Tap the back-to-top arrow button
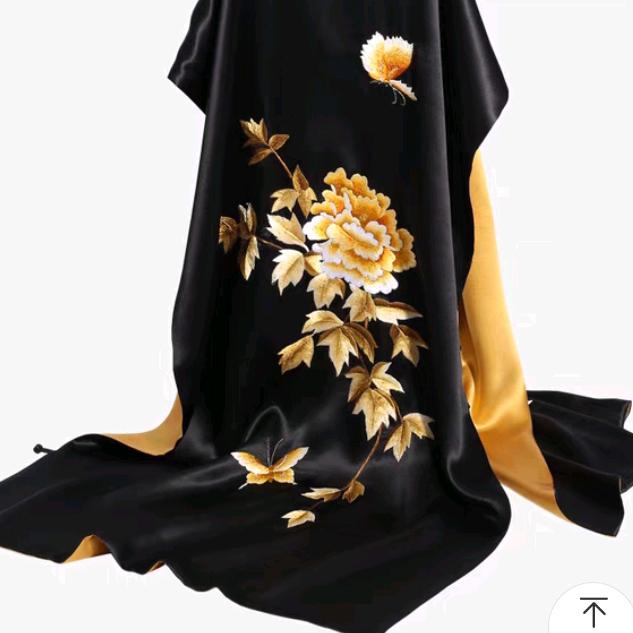Screen dimensions: 633x633 point(594,611)
